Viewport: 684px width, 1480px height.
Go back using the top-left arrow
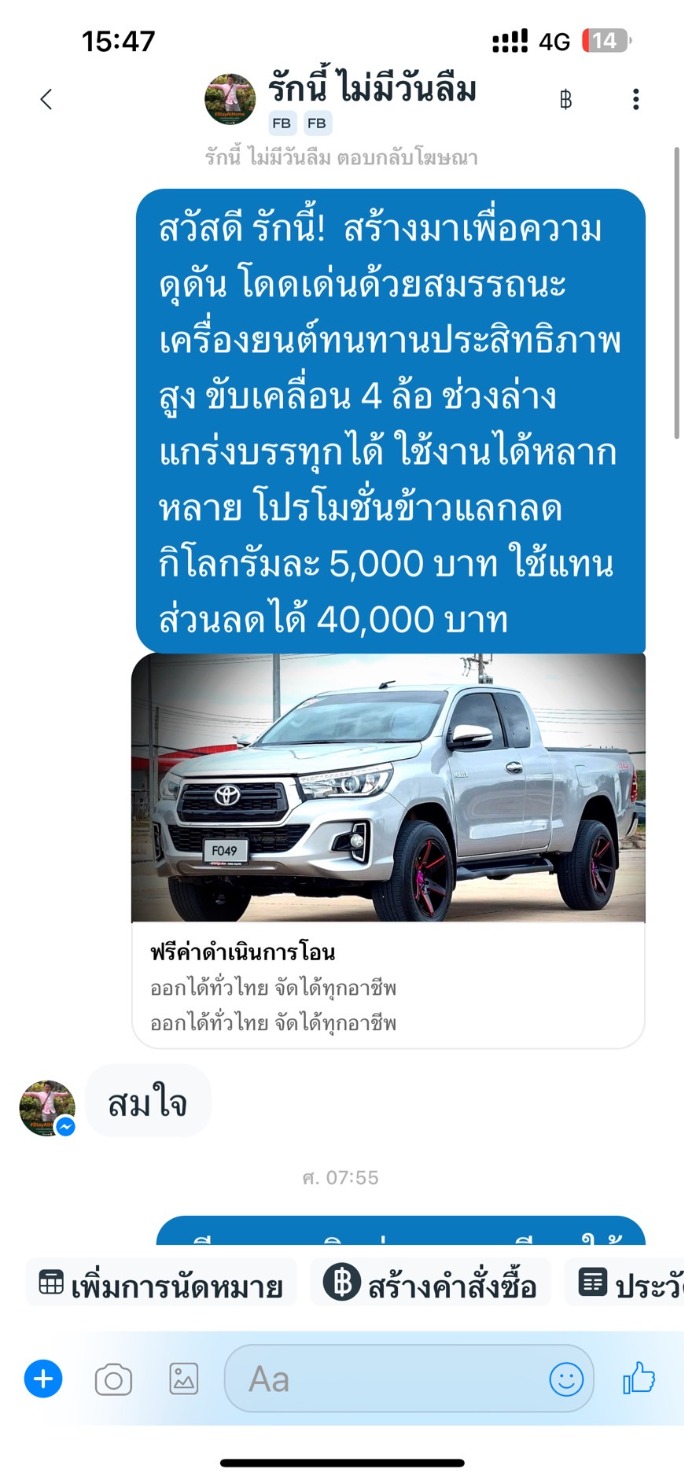click(46, 99)
